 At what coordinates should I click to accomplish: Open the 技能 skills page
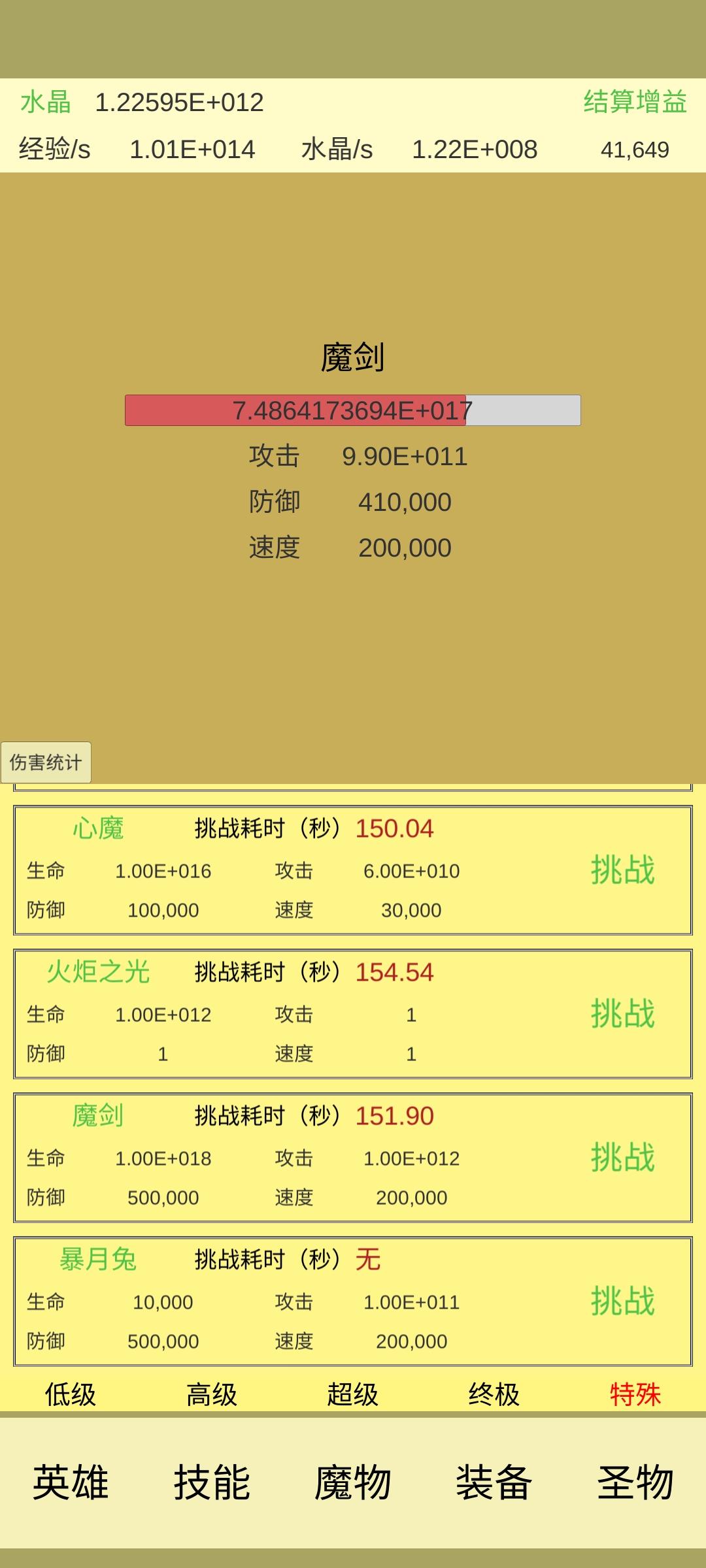(212, 1482)
